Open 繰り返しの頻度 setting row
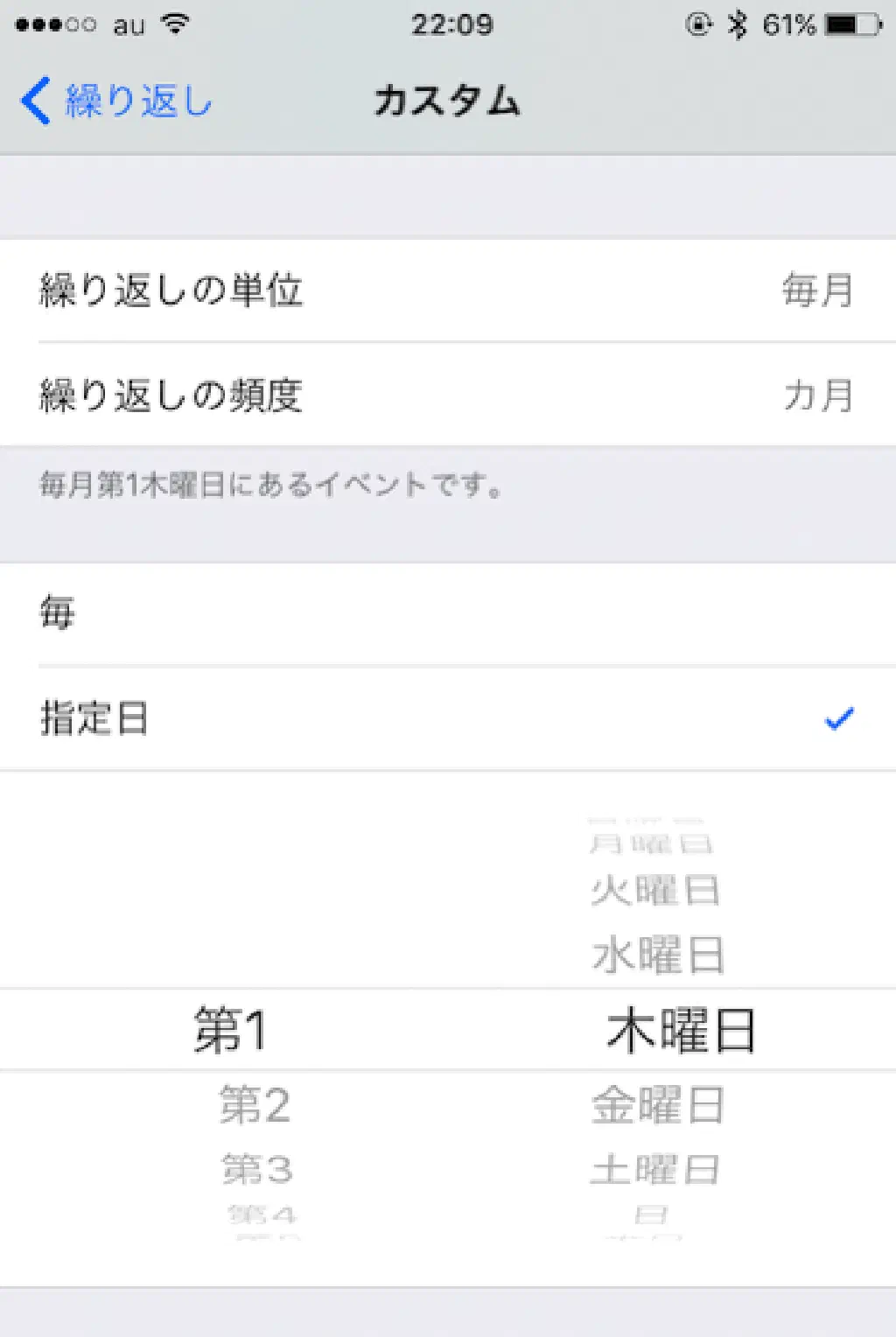The image size is (896, 1337). coord(448,395)
